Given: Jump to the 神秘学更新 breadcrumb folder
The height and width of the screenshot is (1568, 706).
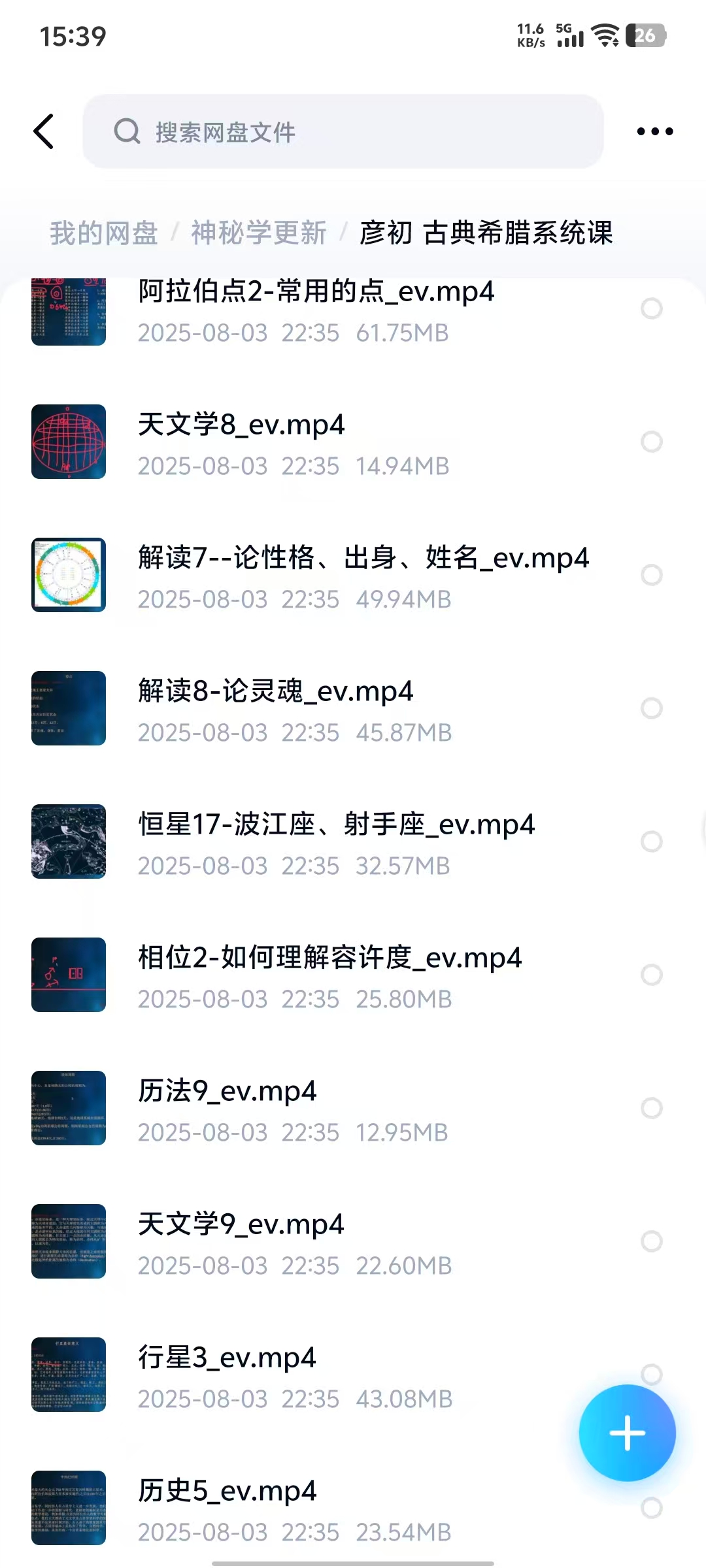Looking at the screenshot, I should [258, 233].
